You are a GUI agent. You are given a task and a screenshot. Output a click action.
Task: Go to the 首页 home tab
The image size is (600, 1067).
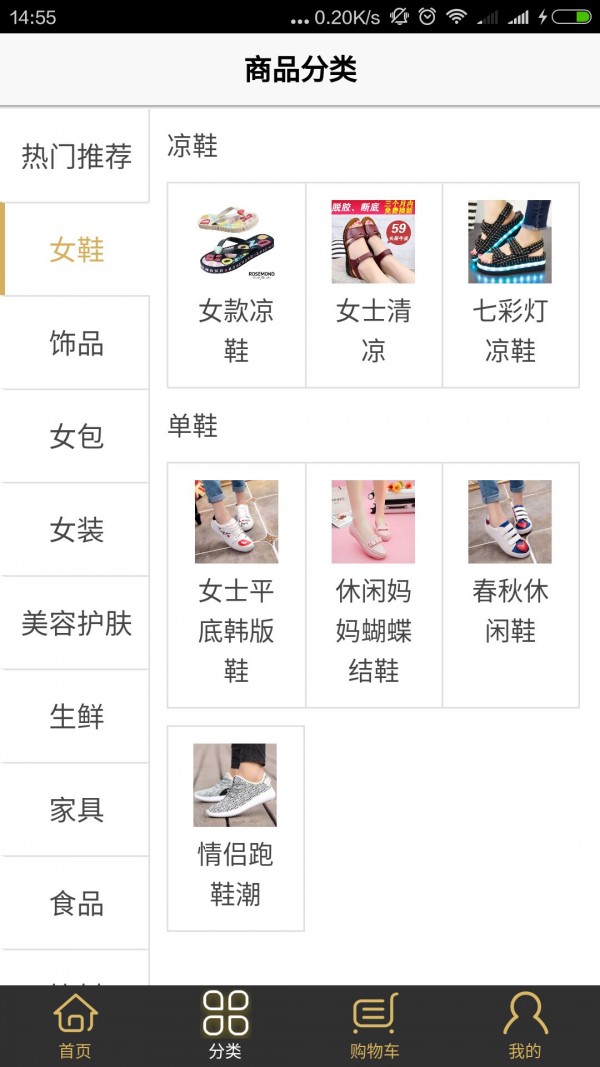point(75,1026)
